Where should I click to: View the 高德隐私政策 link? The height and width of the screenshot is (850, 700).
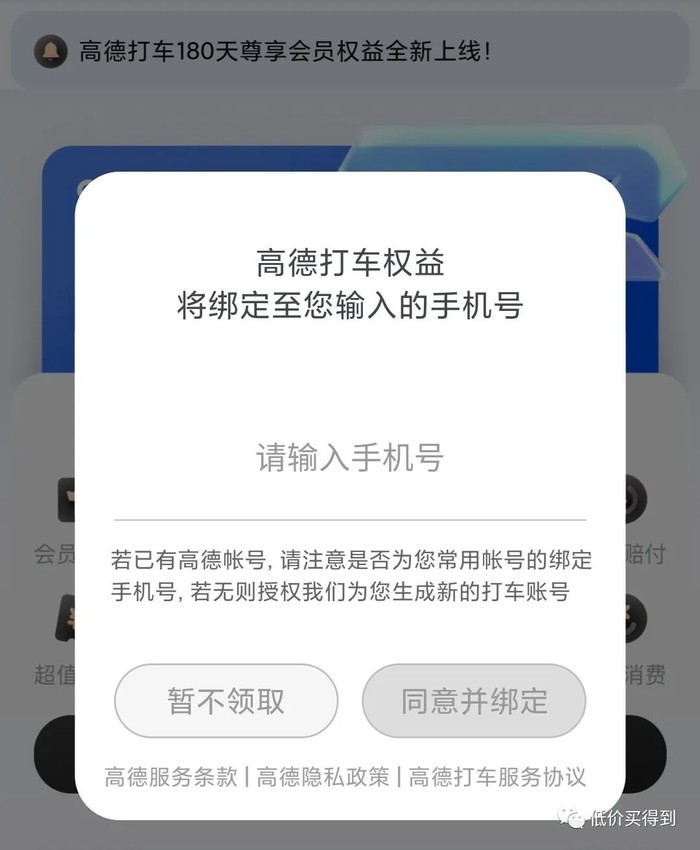point(323,777)
